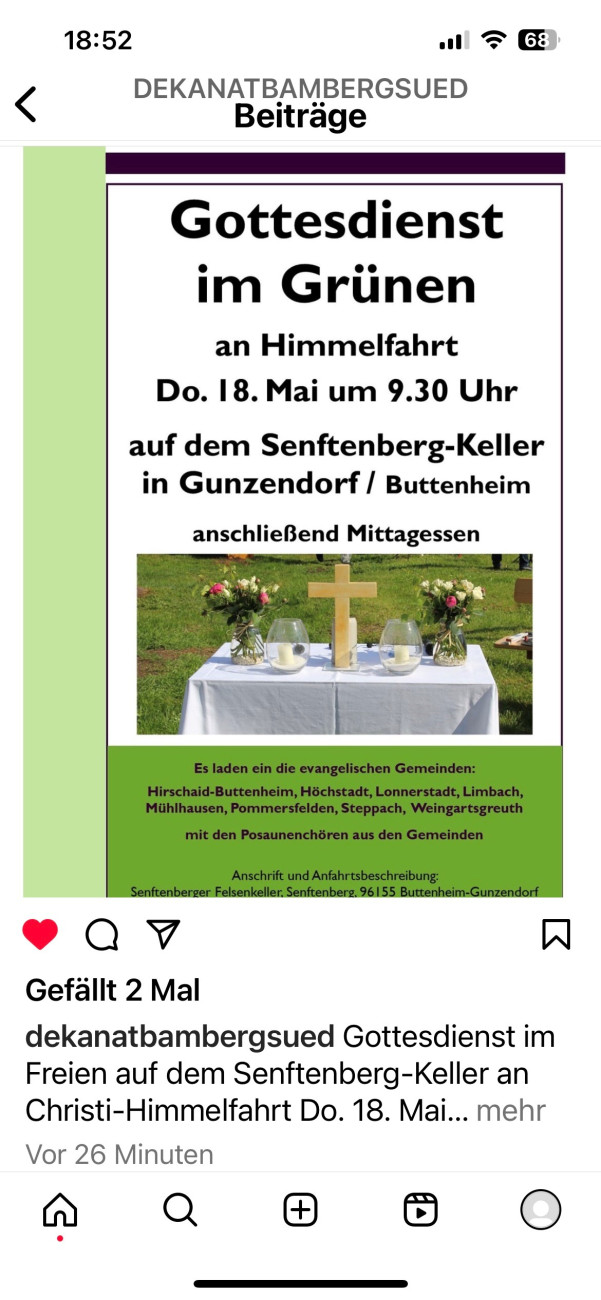Expand the caption by tapping mehr
Viewport: 601px width, 1300px height.
(511, 1111)
